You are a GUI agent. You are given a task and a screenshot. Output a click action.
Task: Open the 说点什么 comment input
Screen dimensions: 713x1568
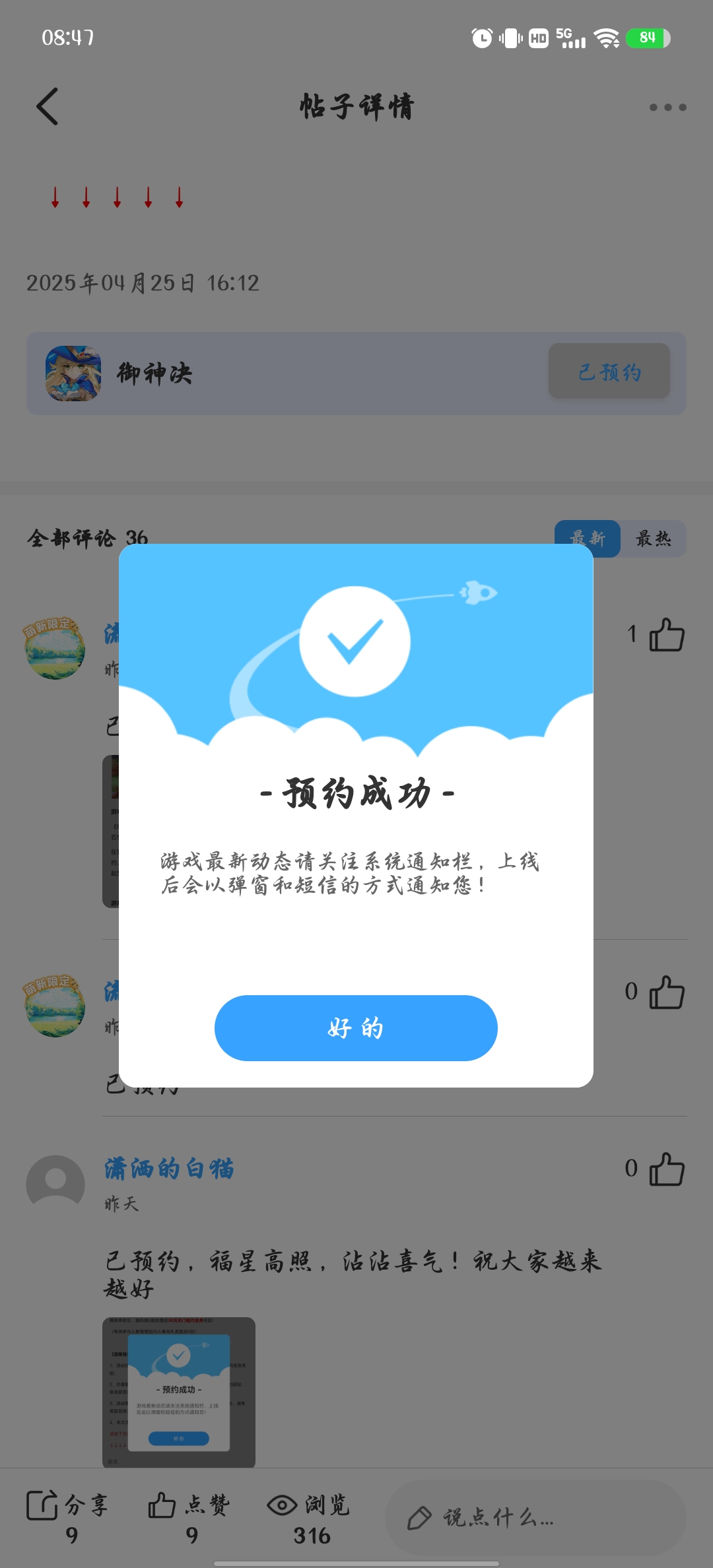[x=535, y=1518]
